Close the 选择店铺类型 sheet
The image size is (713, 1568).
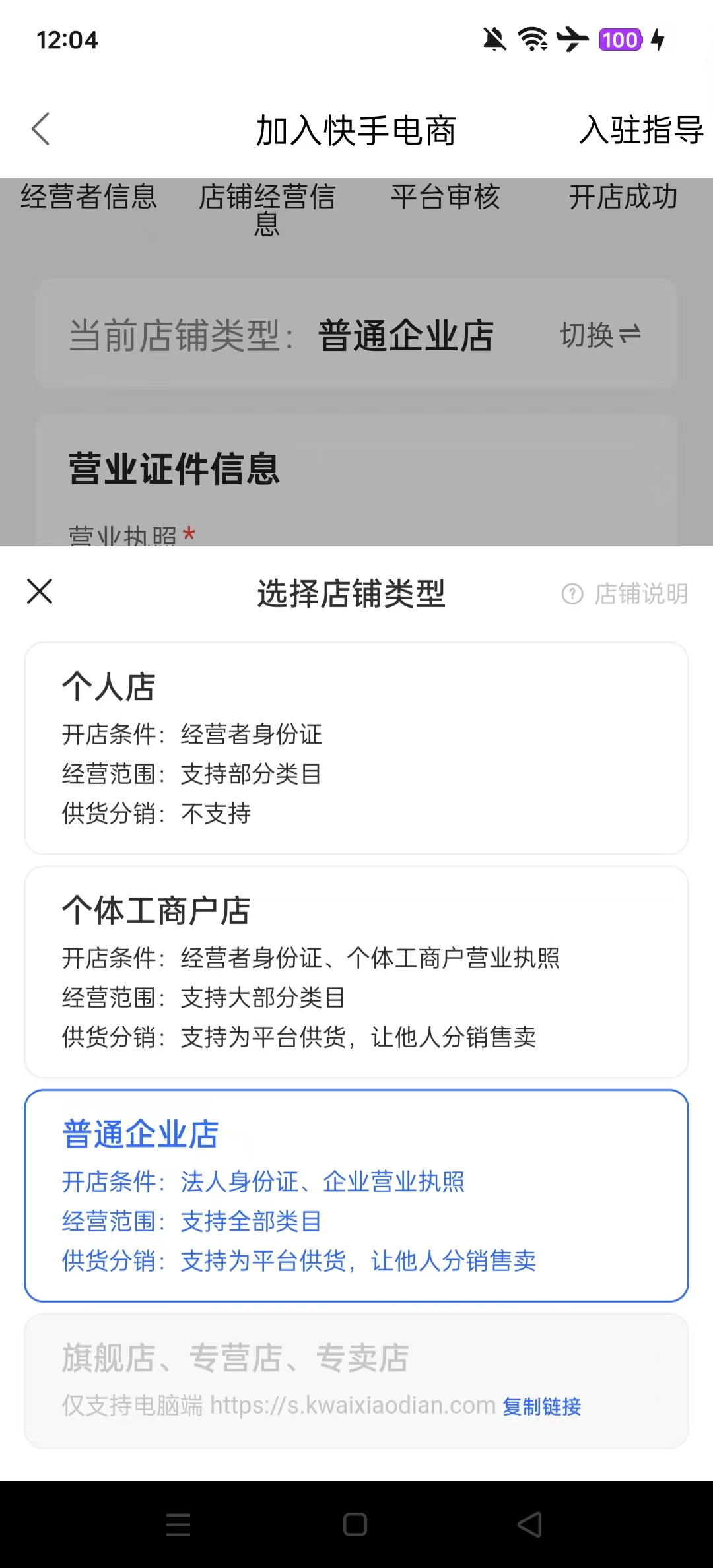pos(40,591)
